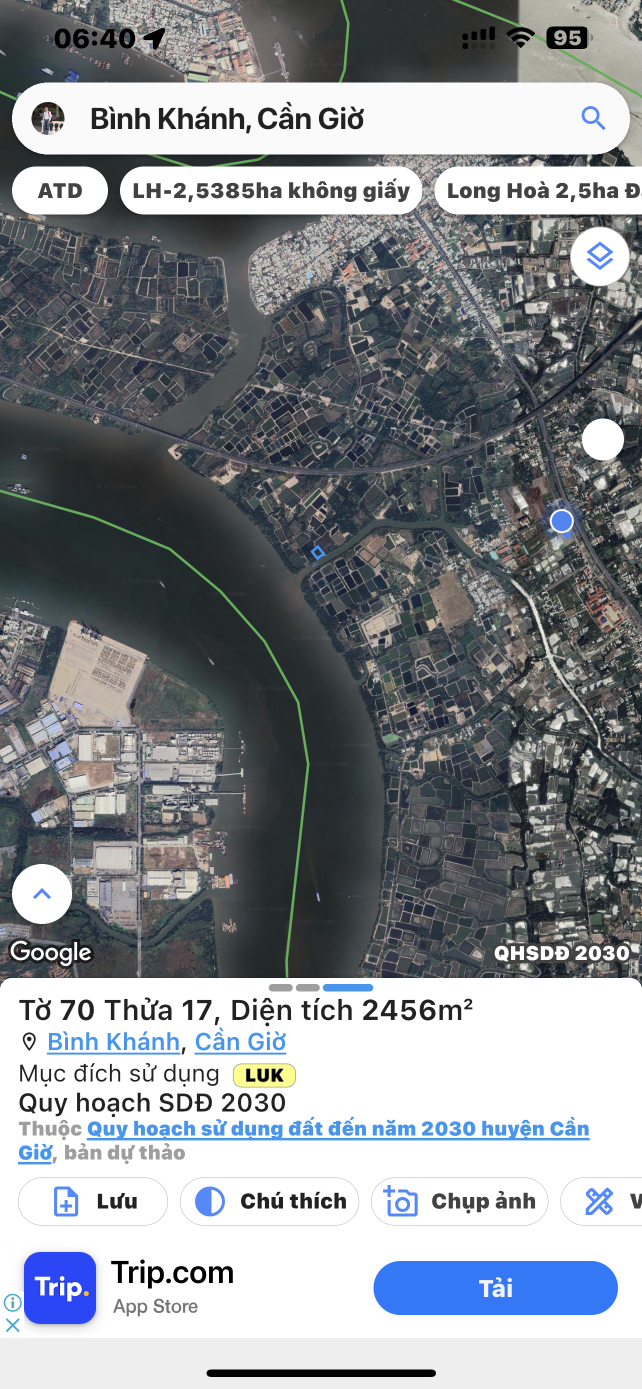Open the Quy hoạch sử dụng đất 2030 link
Image resolution: width=642 pixels, height=1389 pixels.
(337, 1129)
